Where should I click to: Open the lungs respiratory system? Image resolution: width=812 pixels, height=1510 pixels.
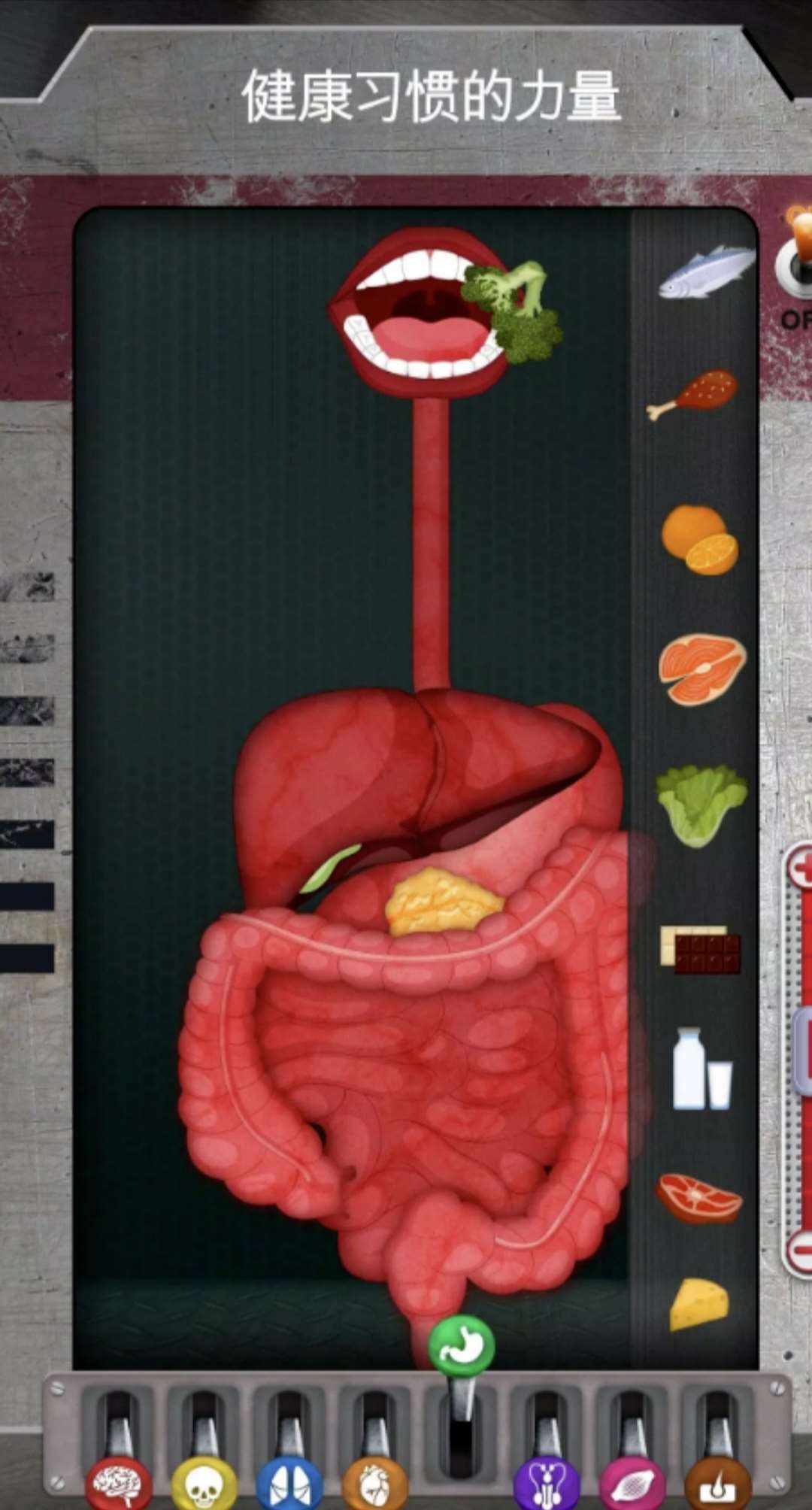coord(289,1483)
